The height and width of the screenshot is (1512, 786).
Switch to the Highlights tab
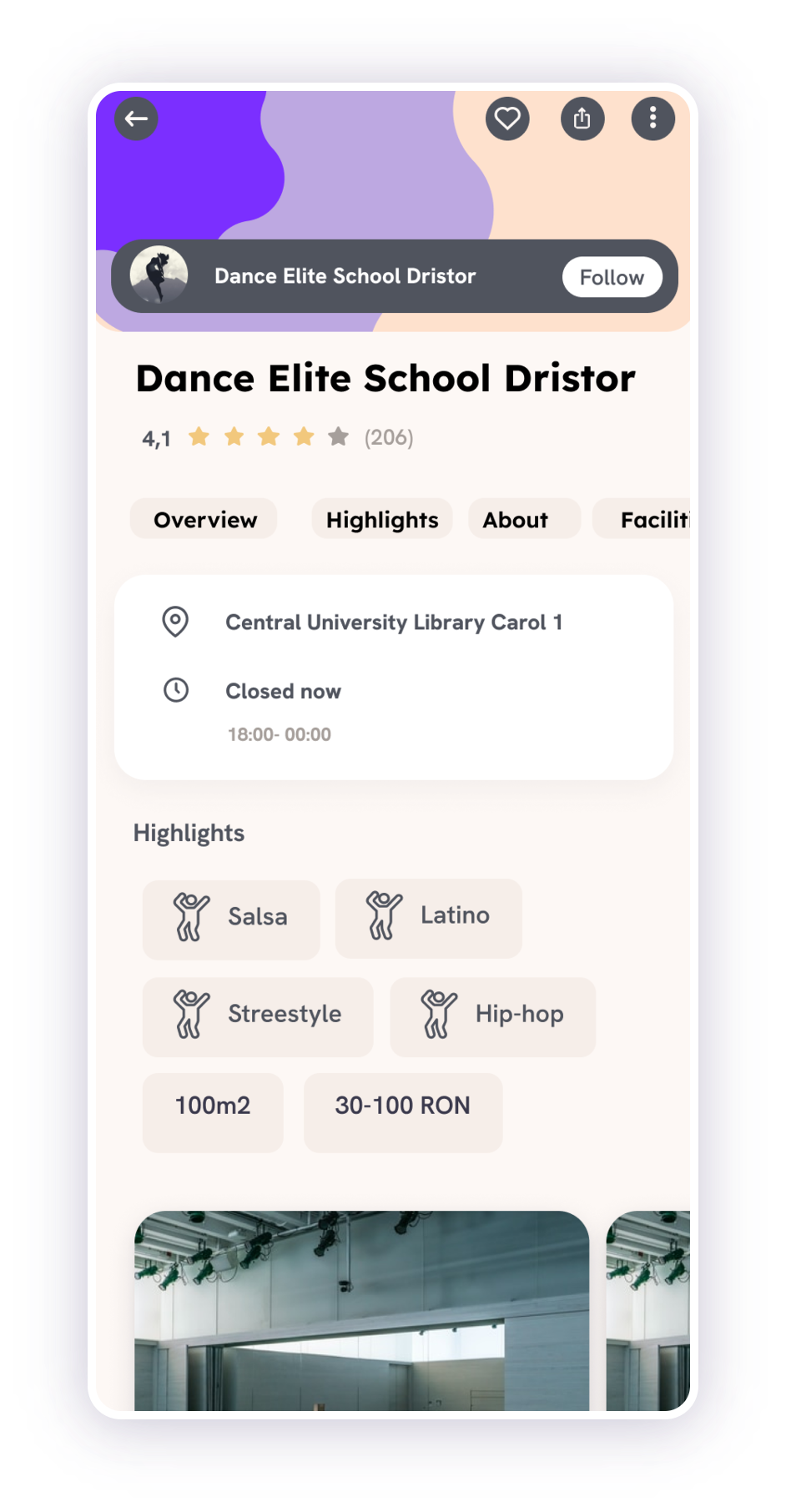381,519
